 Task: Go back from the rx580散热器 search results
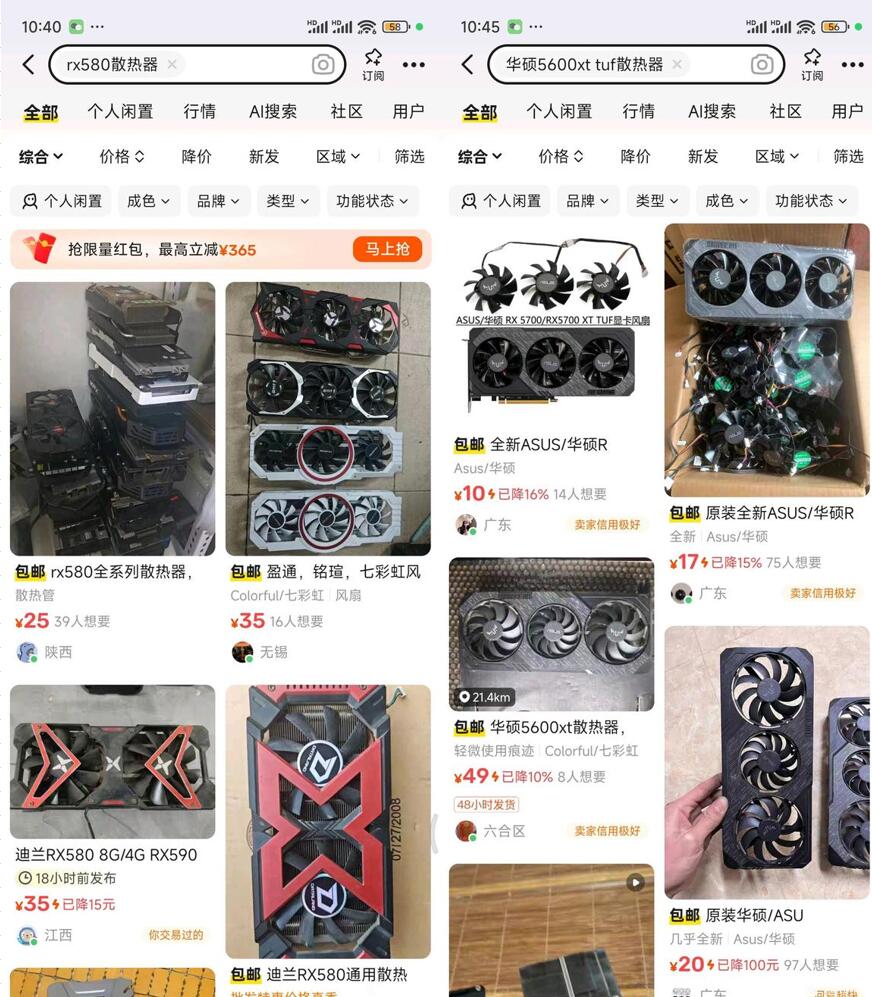coord(28,65)
